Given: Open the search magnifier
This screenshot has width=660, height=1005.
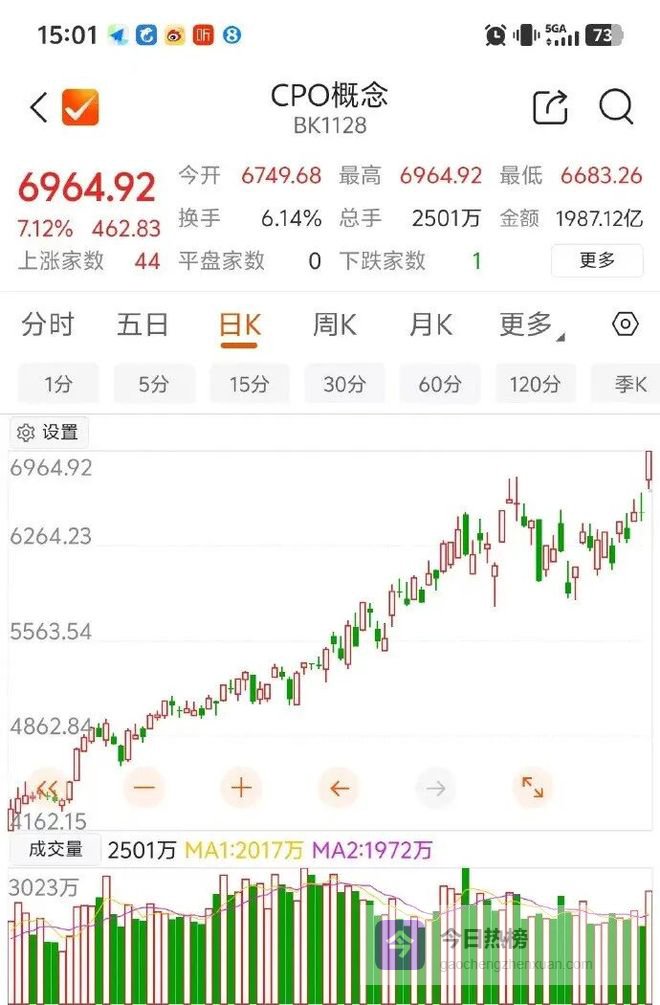Looking at the screenshot, I should 616,107.
